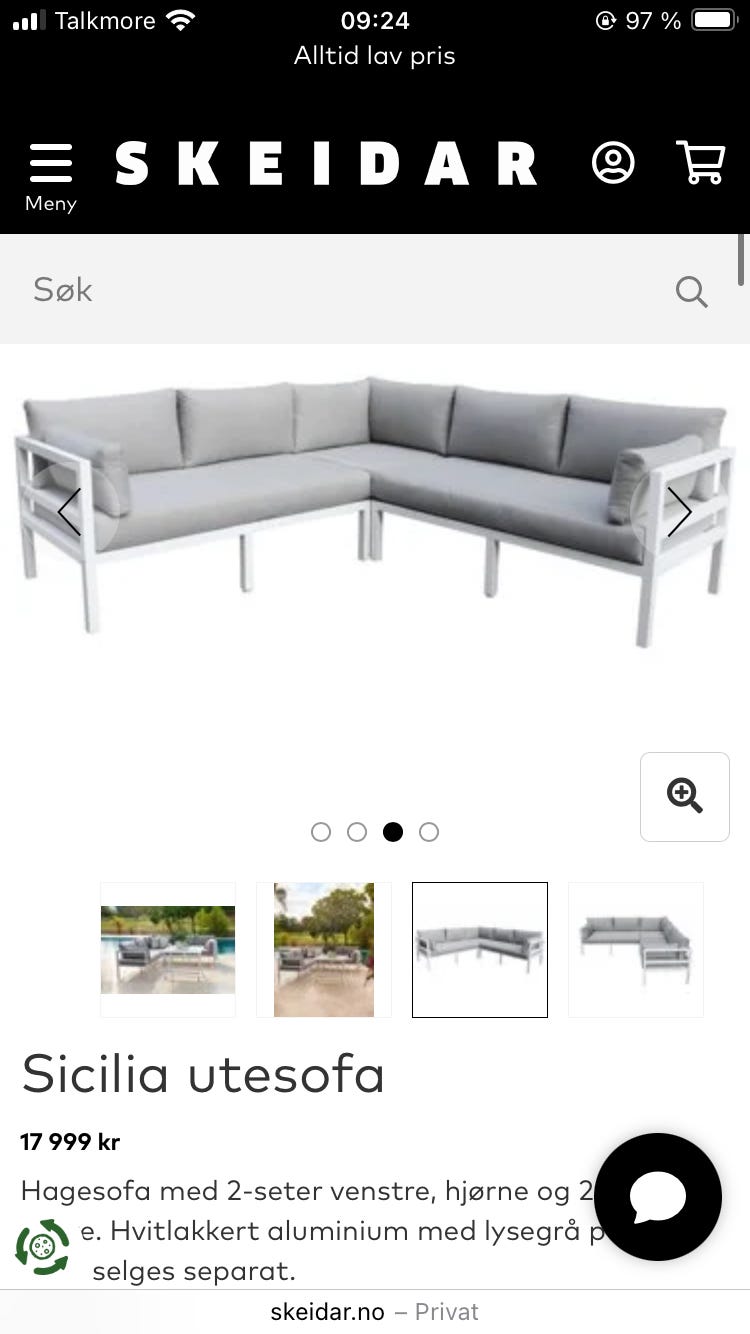750x1334 pixels.
Task: Tap the skeidar.no address bar
Action: coord(375,1312)
